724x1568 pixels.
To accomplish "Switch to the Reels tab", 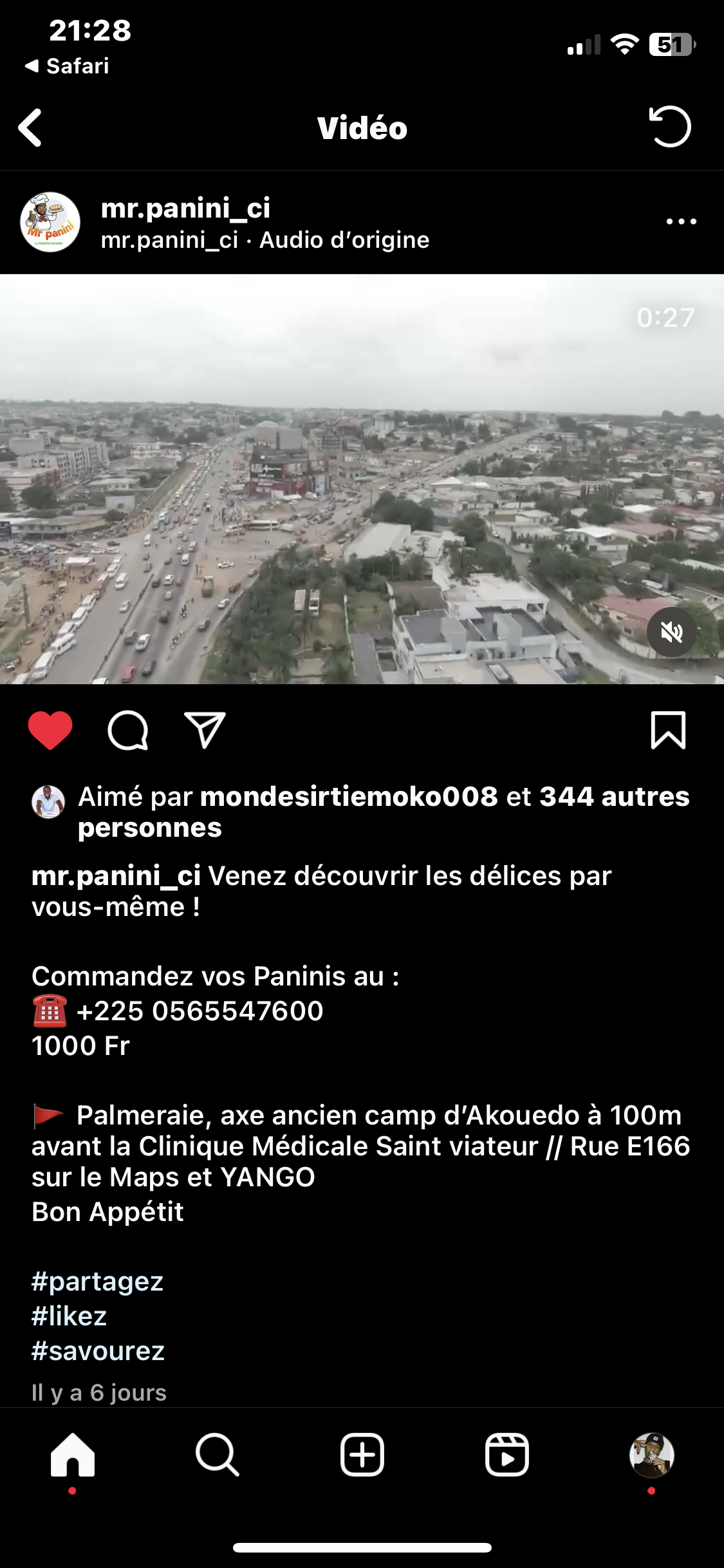I will pos(507,1455).
